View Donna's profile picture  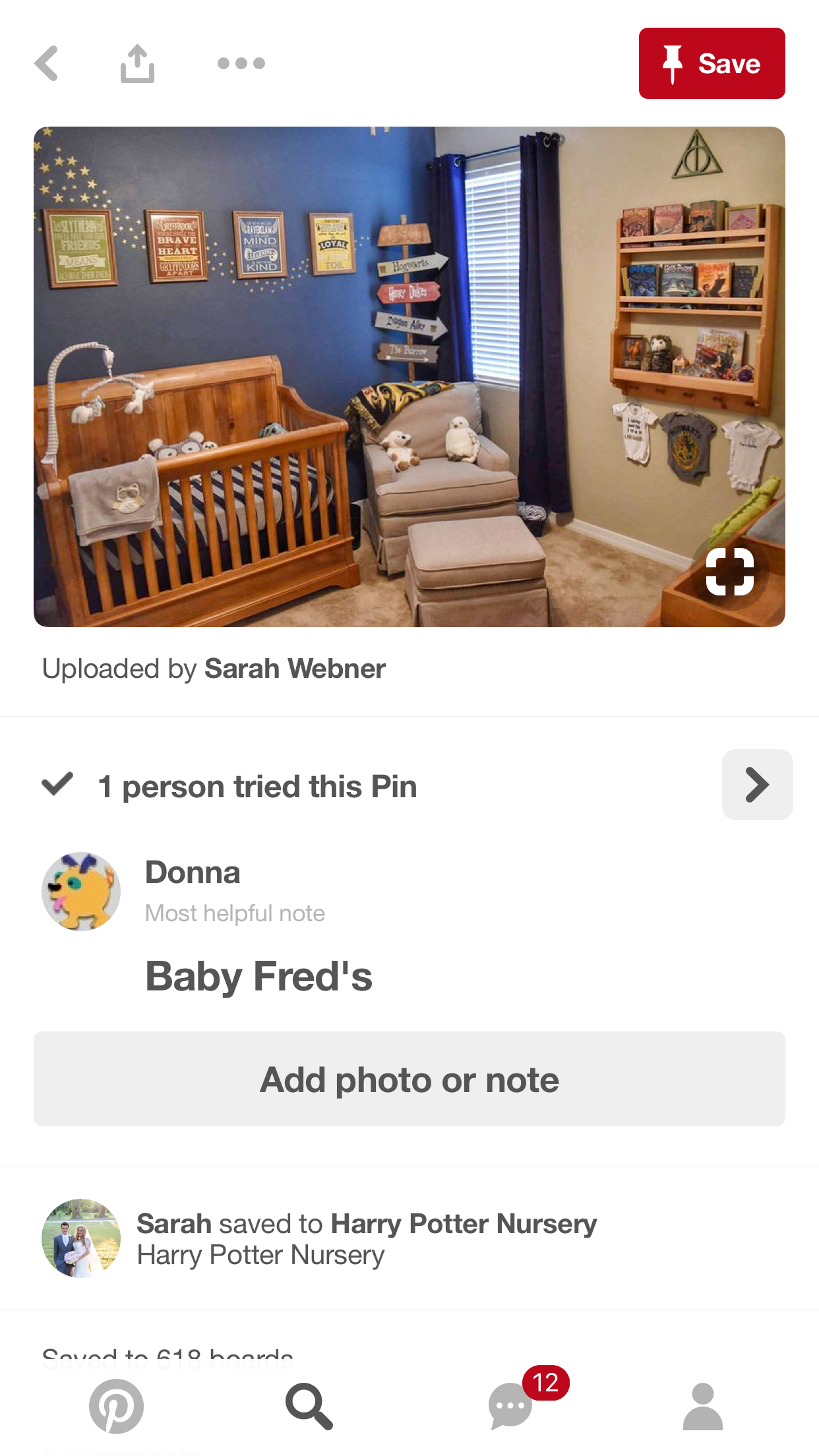[x=81, y=892]
